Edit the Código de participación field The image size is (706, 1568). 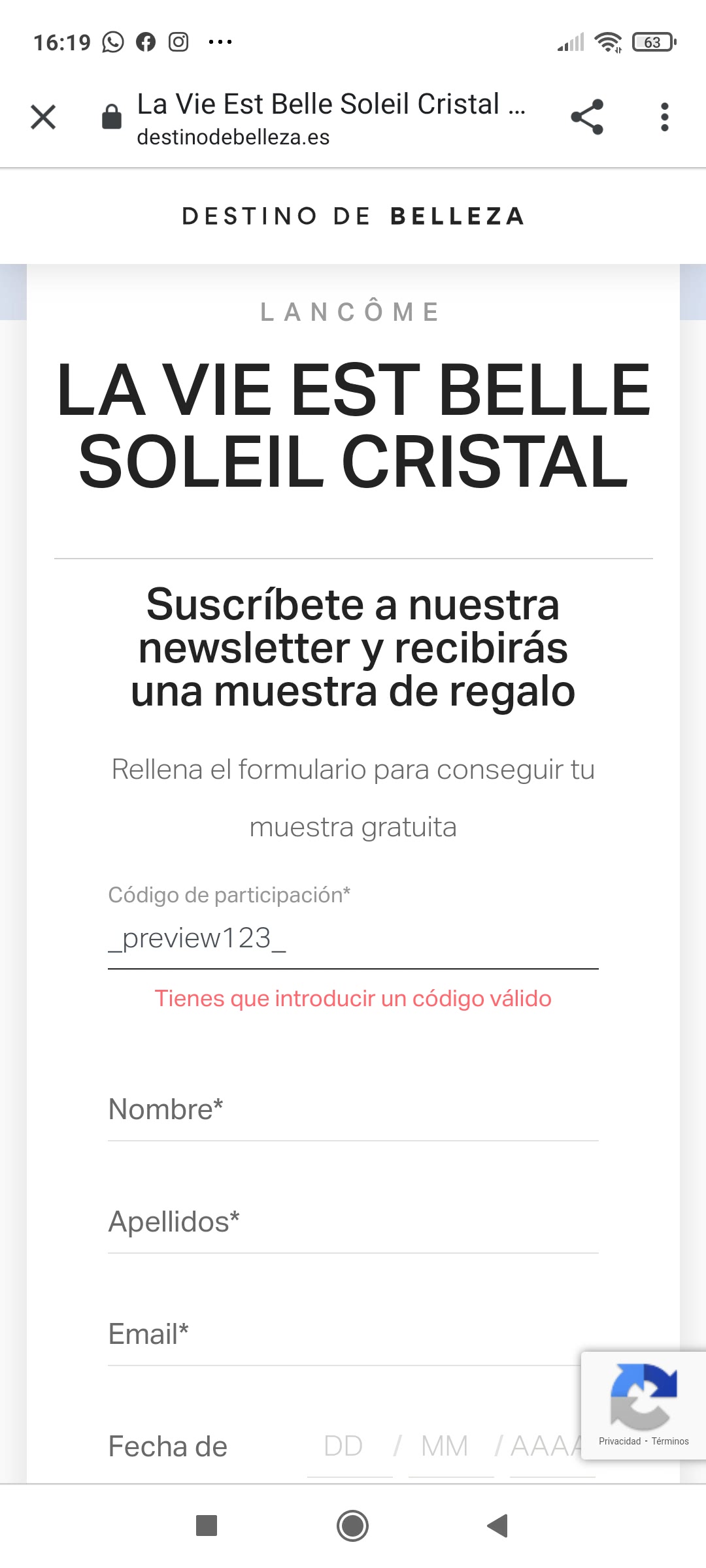click(353, 939)
